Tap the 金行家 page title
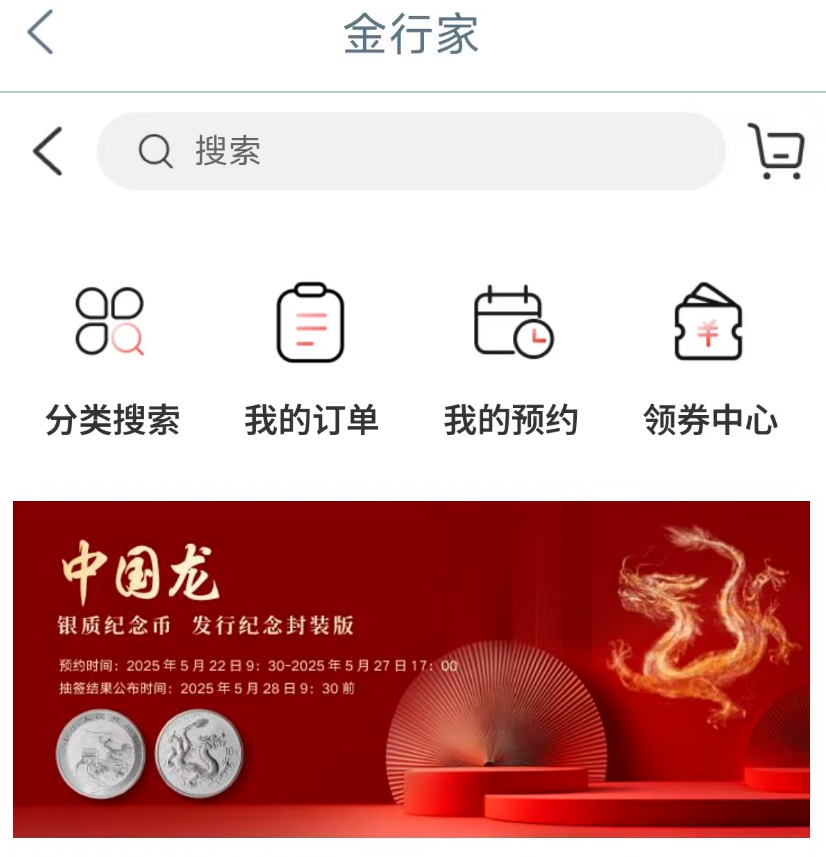The width and height of the screenshot is (826, 857). 412,33
